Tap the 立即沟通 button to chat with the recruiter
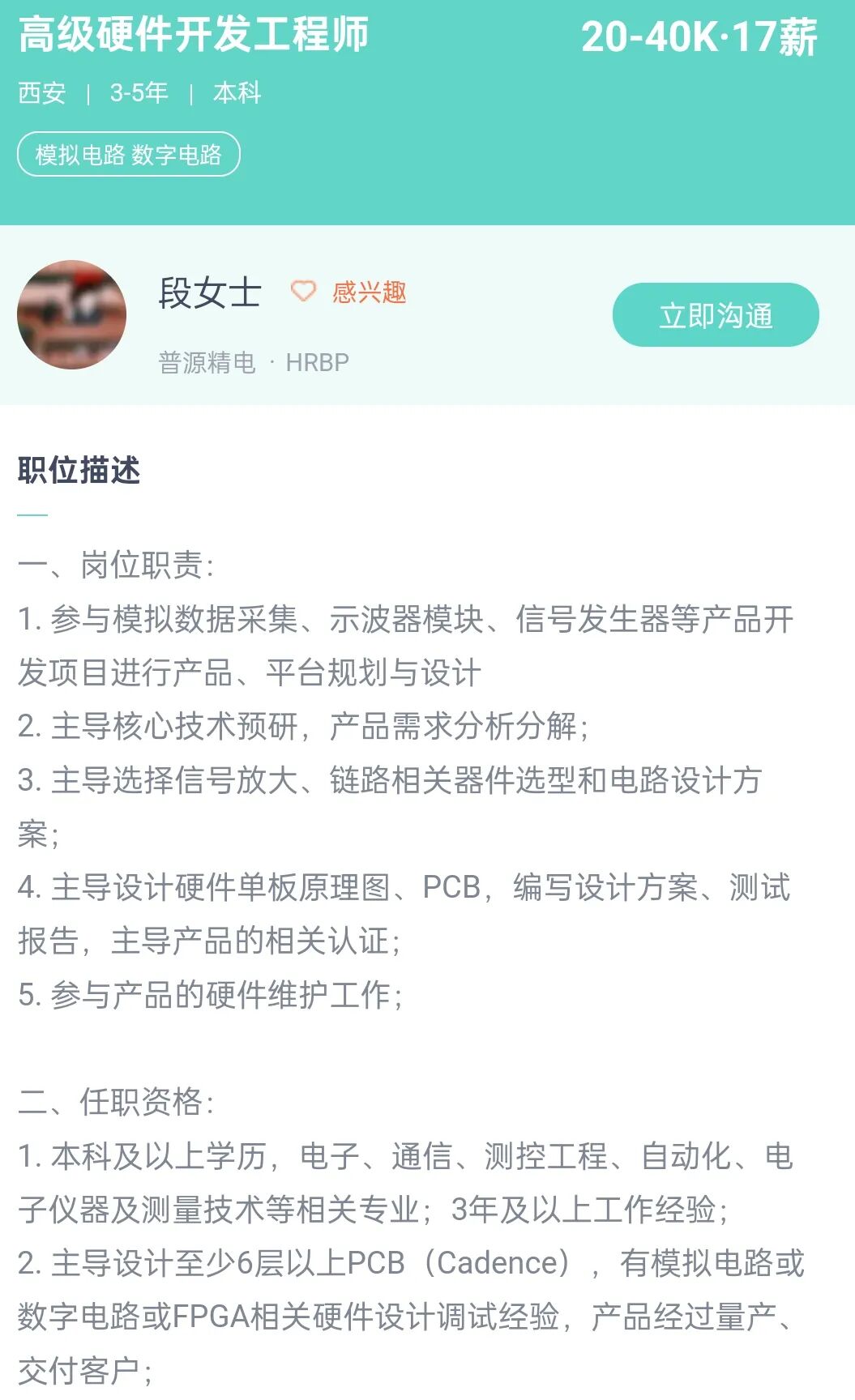The width and height of the screenshot is (855, 1400). [715, 315]
